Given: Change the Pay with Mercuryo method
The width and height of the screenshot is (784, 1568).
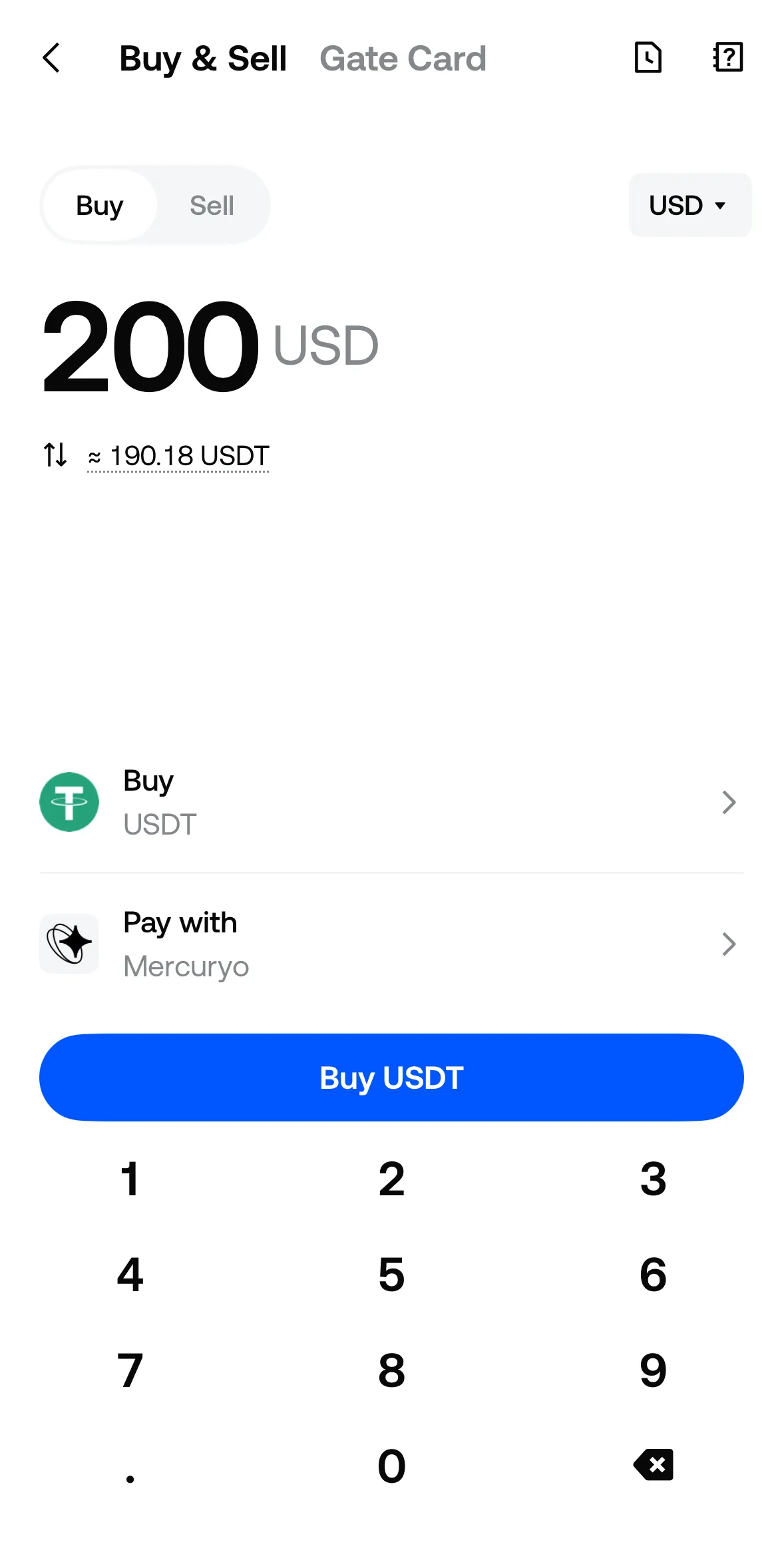Looking at the screenshot, I should point(391,944).
